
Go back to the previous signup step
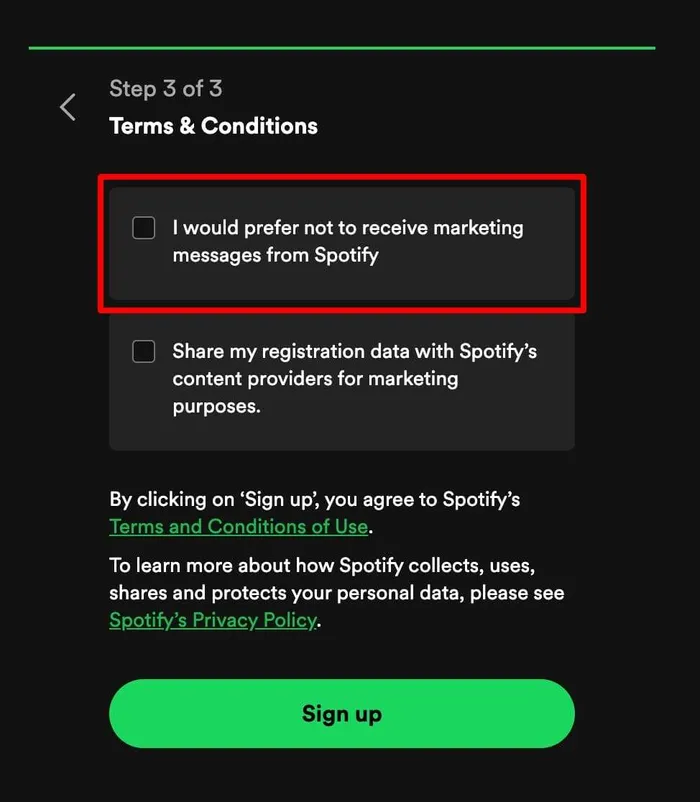pyautogui.click(x=68, y=107)
